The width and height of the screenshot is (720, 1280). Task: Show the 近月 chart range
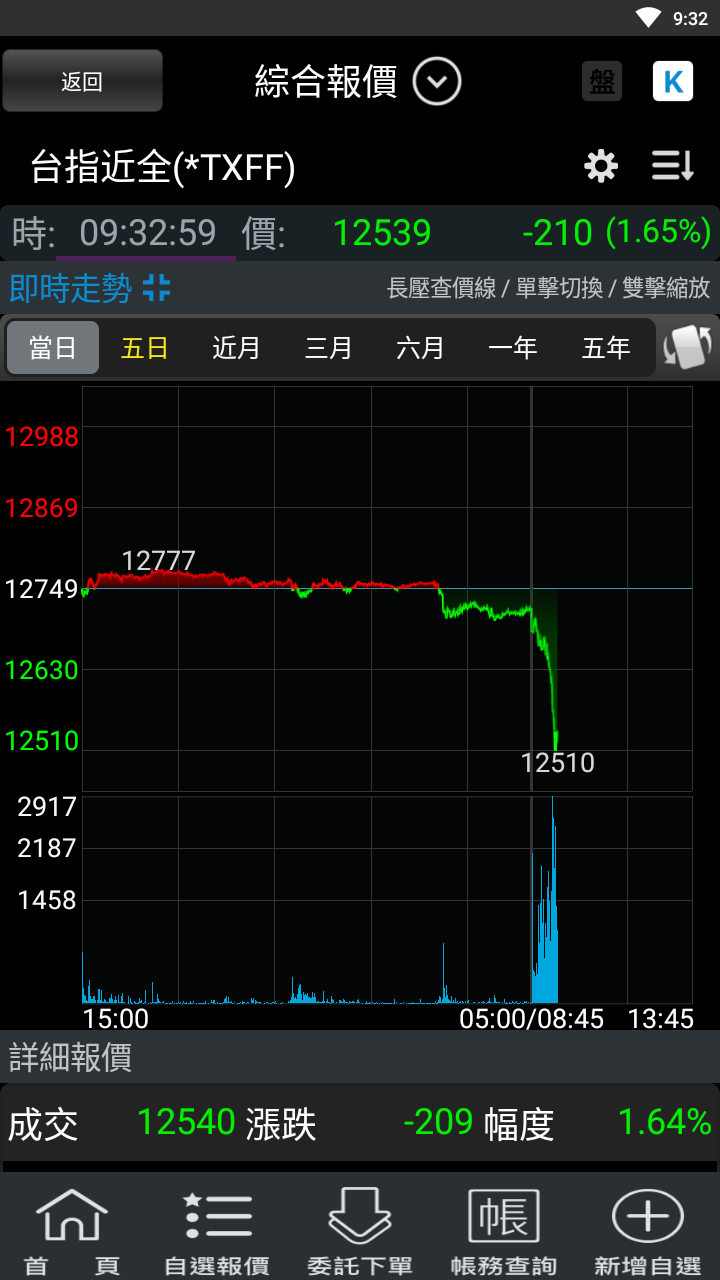pyautogui.click(x=236, y=347)
